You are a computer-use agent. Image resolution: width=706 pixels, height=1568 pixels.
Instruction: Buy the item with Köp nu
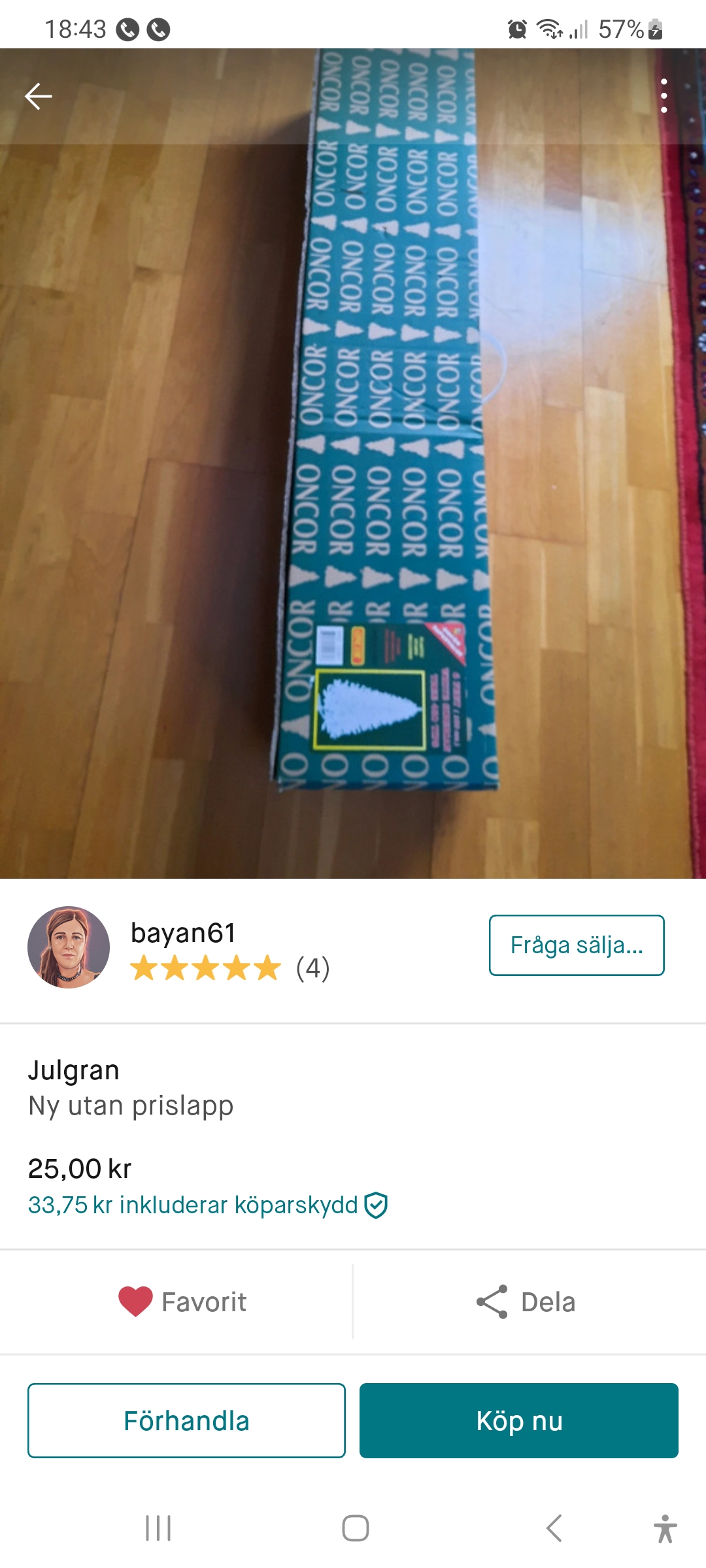pyautogui.click(x=518, y=1420)
